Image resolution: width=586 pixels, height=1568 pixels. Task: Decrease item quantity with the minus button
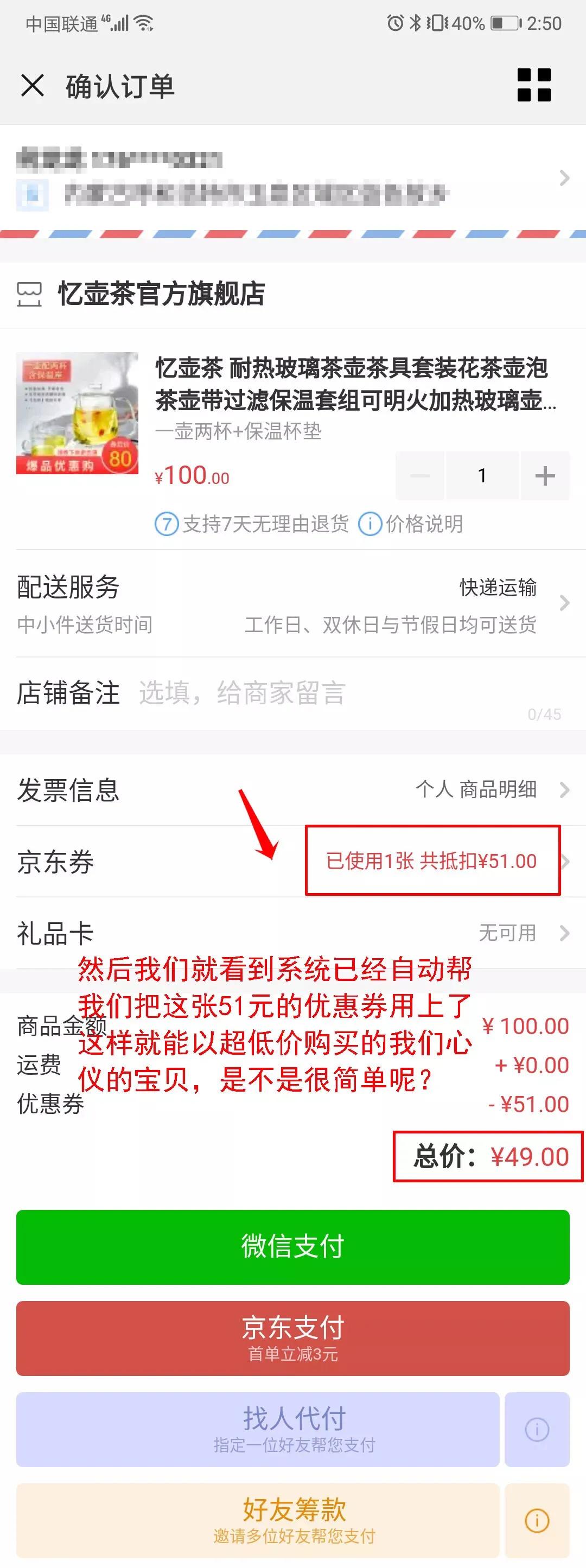[421, 476]
